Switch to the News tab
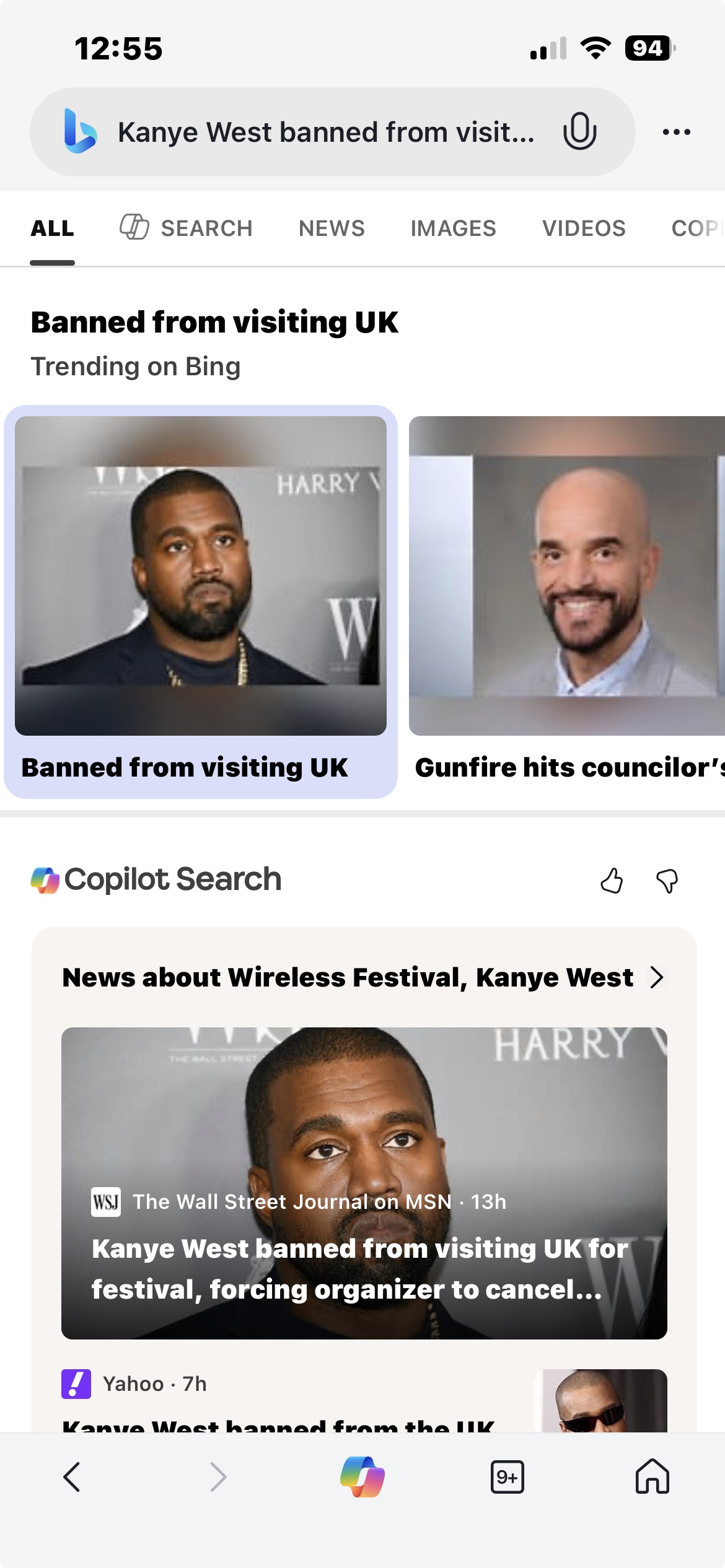Image resolution: width=725 pixels, height=1568 pixels. [332, 229]
